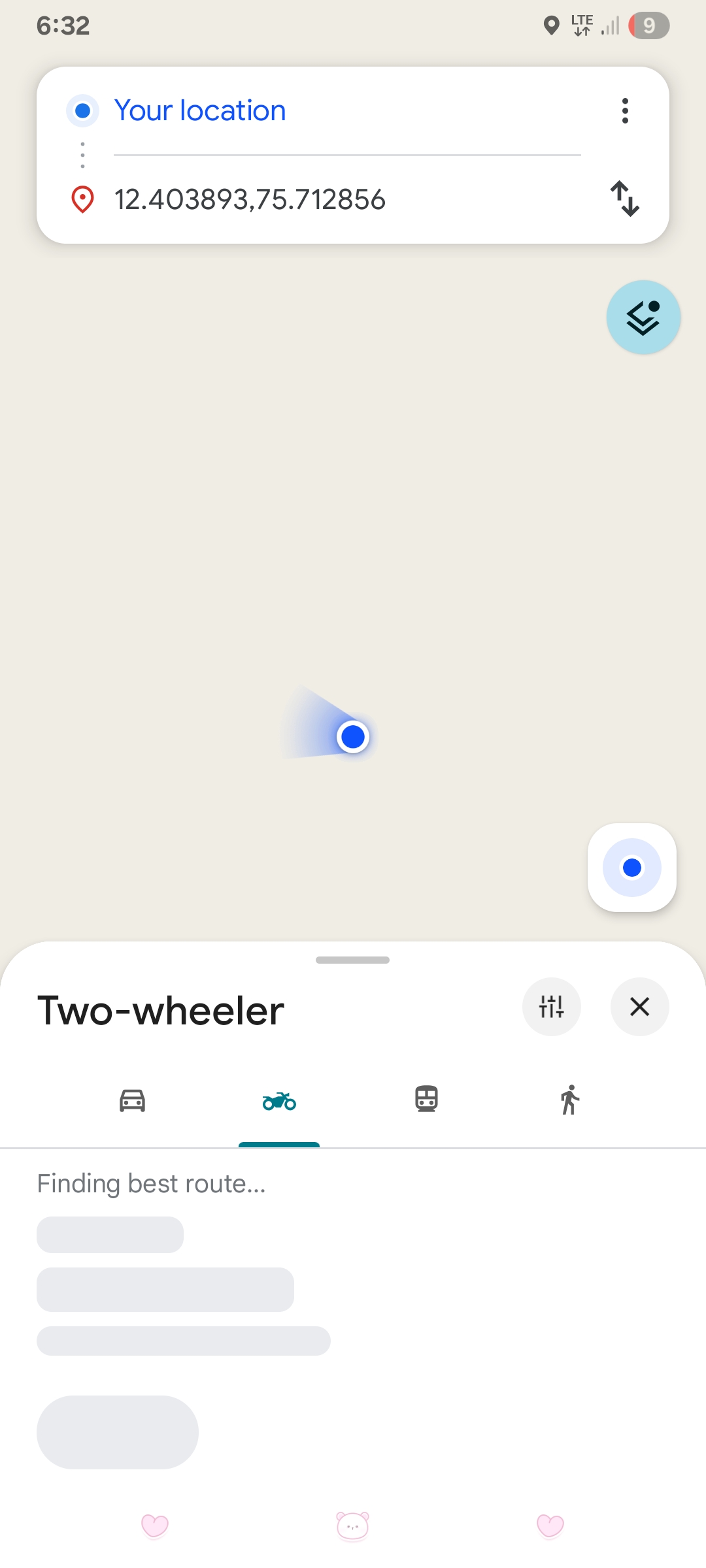
Task: Open map layers selector
Action: click(x=643, y=318)
